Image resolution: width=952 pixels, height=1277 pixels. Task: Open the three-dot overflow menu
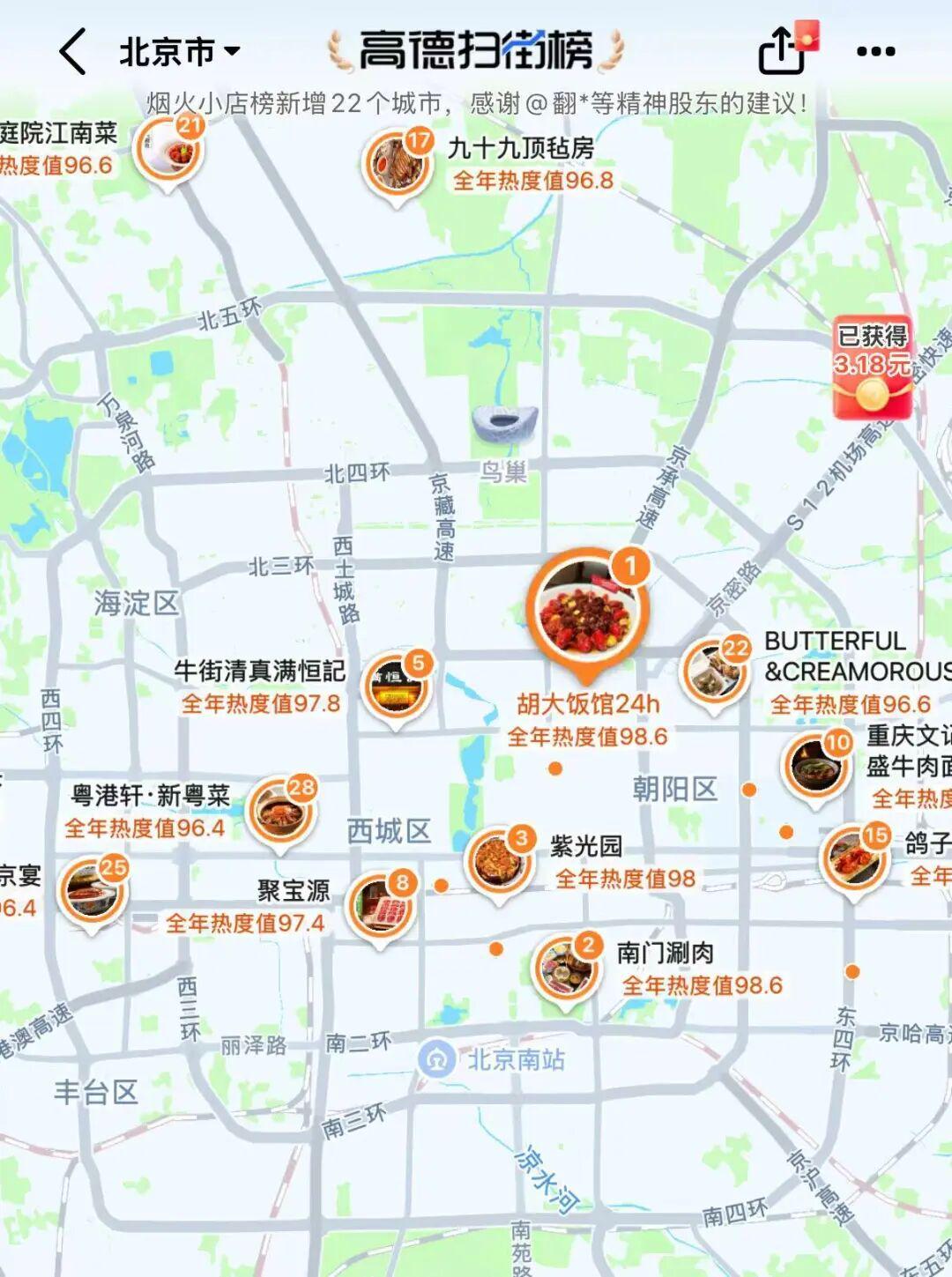coord(875,52)
